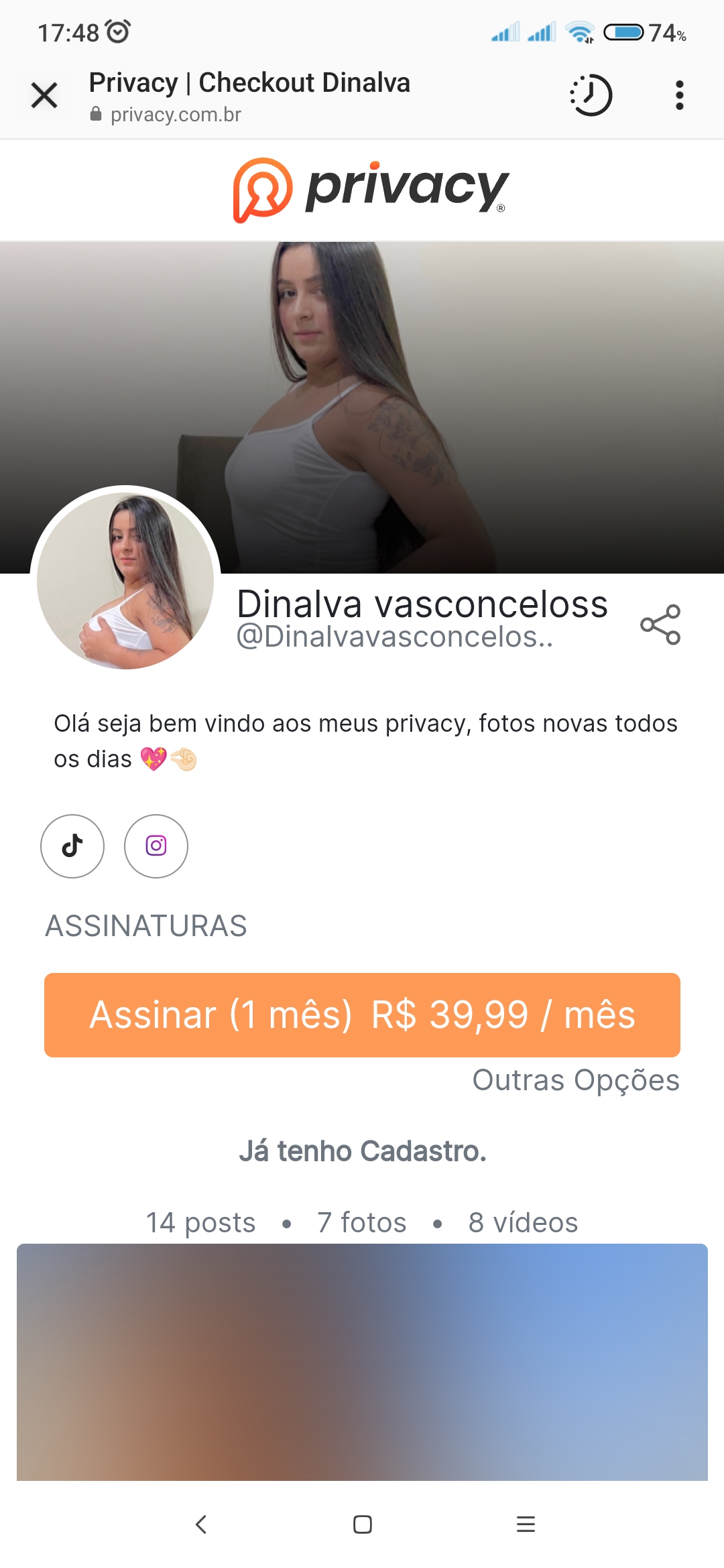Close the in-app browser tab
Viewport: 724px width, 1568px height.
pyautogui.click(x=44, y=95)
